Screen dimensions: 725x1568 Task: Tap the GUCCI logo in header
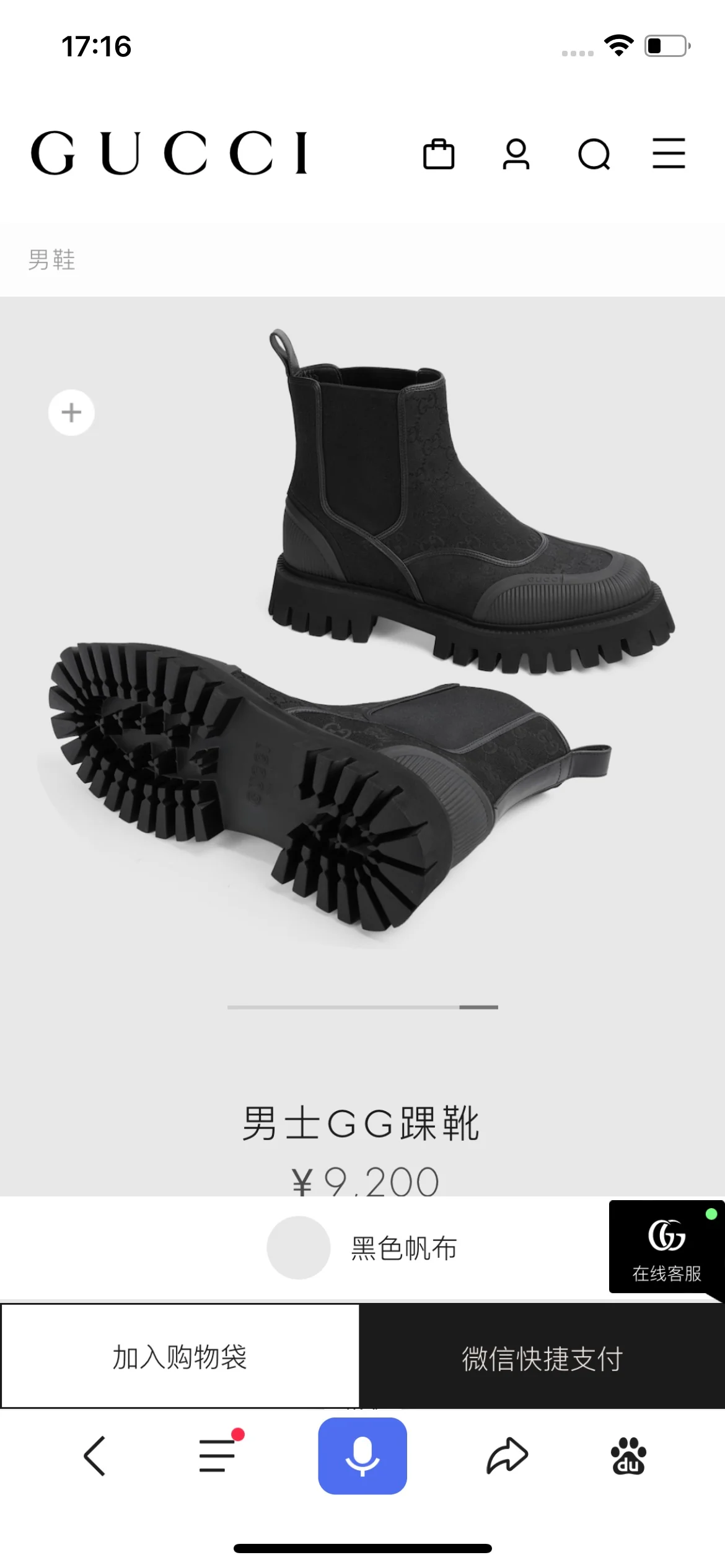click(x=169, y=153)
